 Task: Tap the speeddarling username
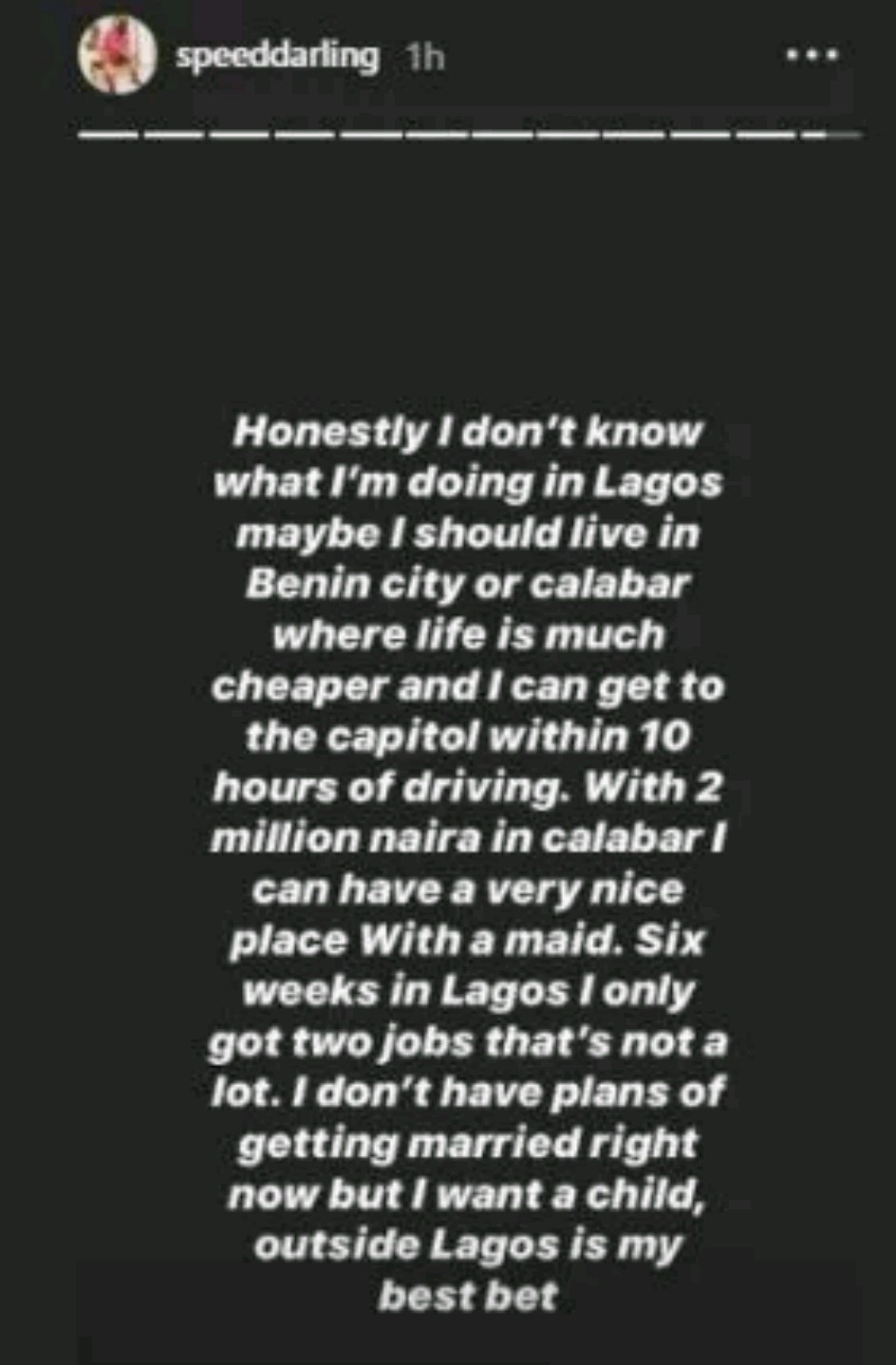click(276, 56)
